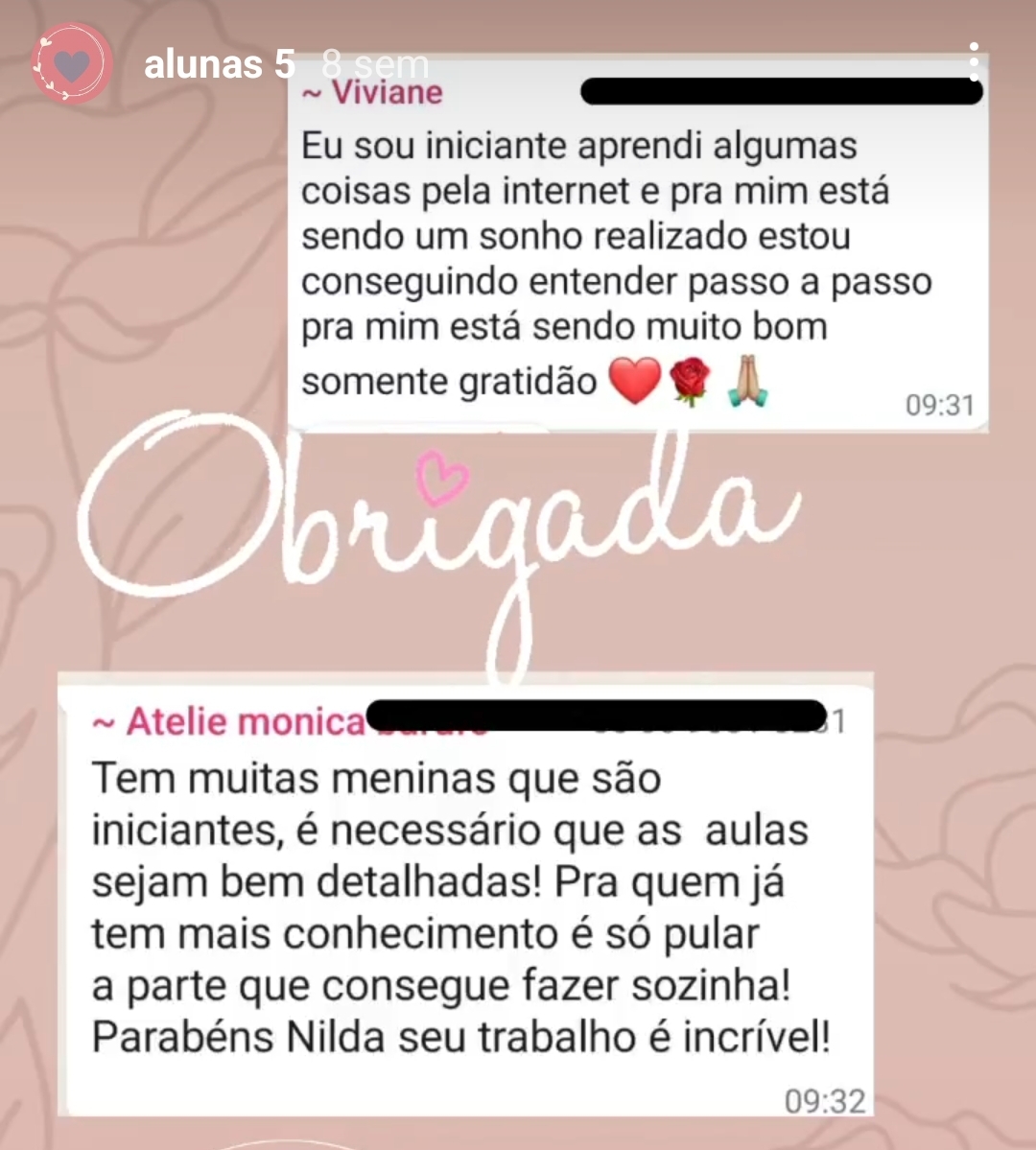Image resolution: width=1036 pixels, height=1150 pixels.
Task: Tap the 'alunas 5' highlight name
Action: pos(220,64)
